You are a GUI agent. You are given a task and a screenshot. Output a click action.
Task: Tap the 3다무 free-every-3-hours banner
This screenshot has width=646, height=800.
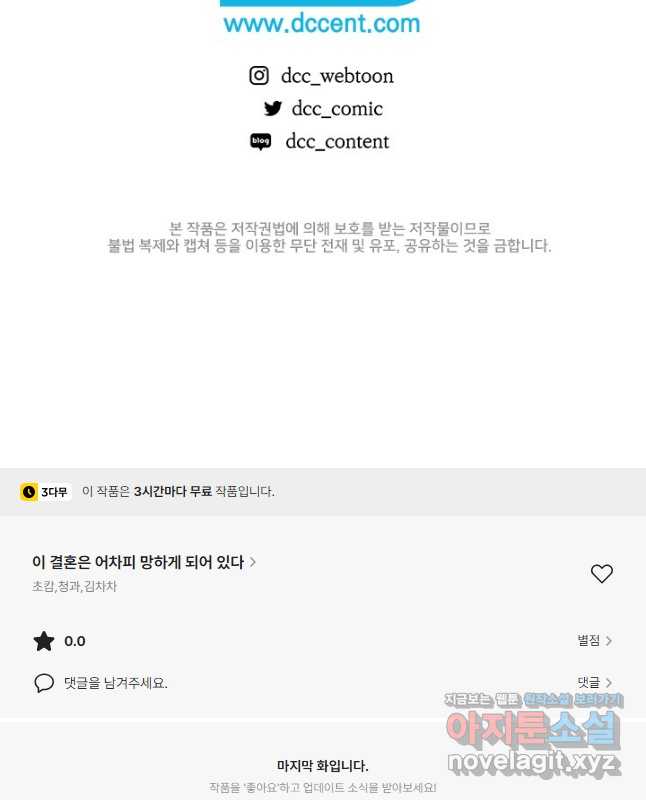coord(146,492)
